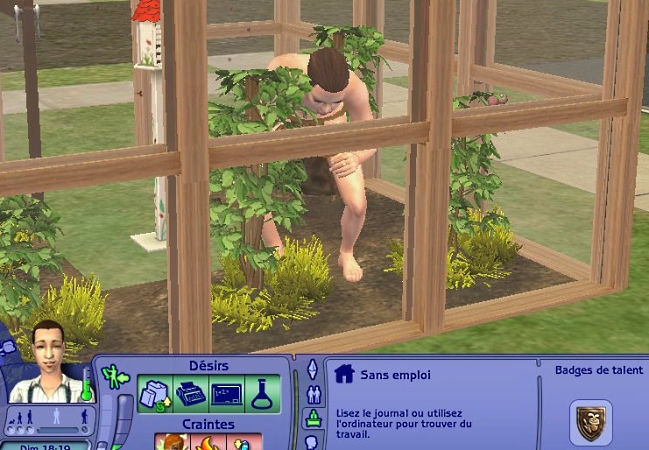
Task: Select the flask wish in Désirs
Action: click(x=261, y=394)
